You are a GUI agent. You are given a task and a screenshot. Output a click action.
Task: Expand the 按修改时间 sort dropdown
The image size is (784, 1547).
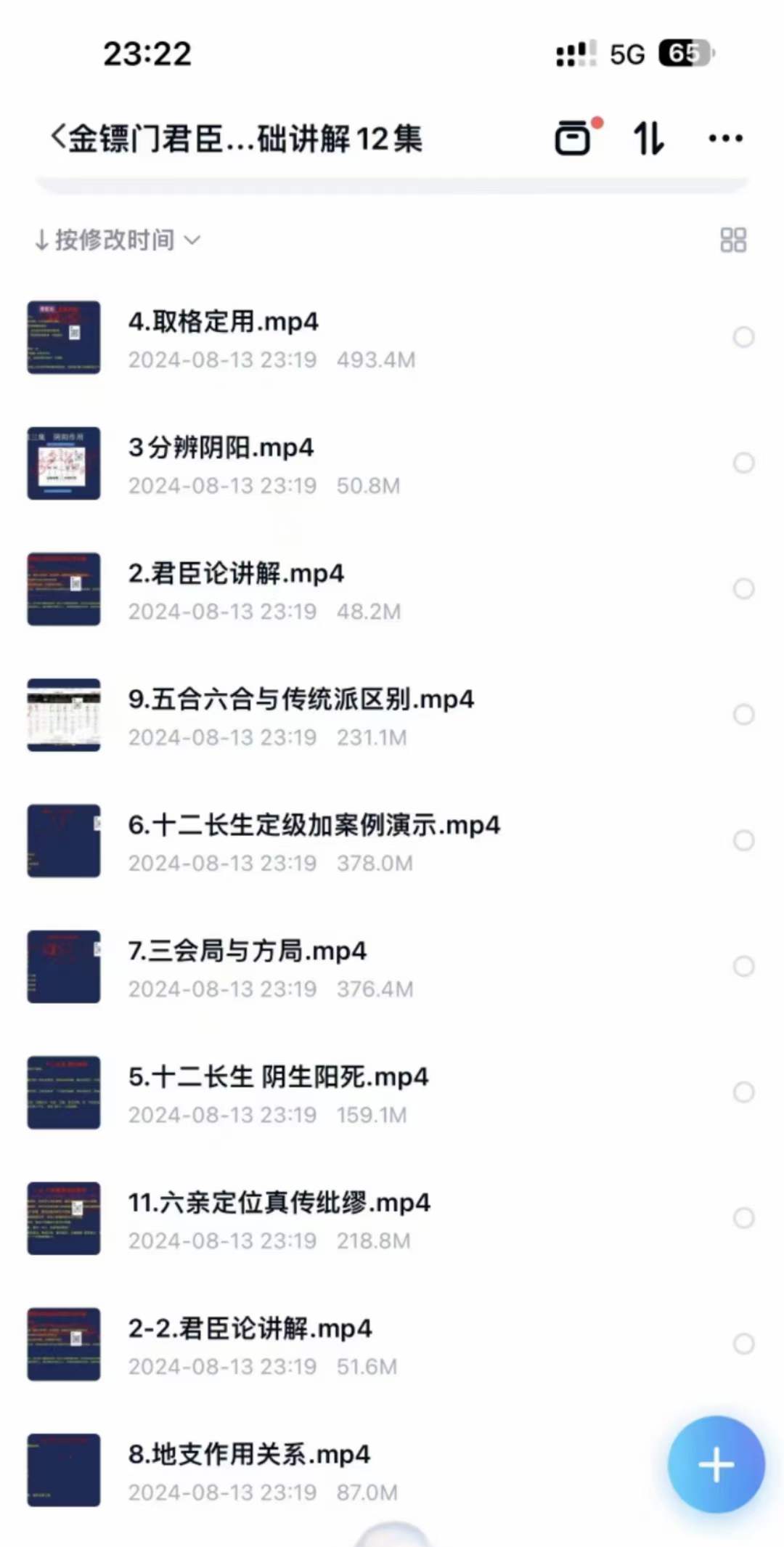tap(116, 240)
